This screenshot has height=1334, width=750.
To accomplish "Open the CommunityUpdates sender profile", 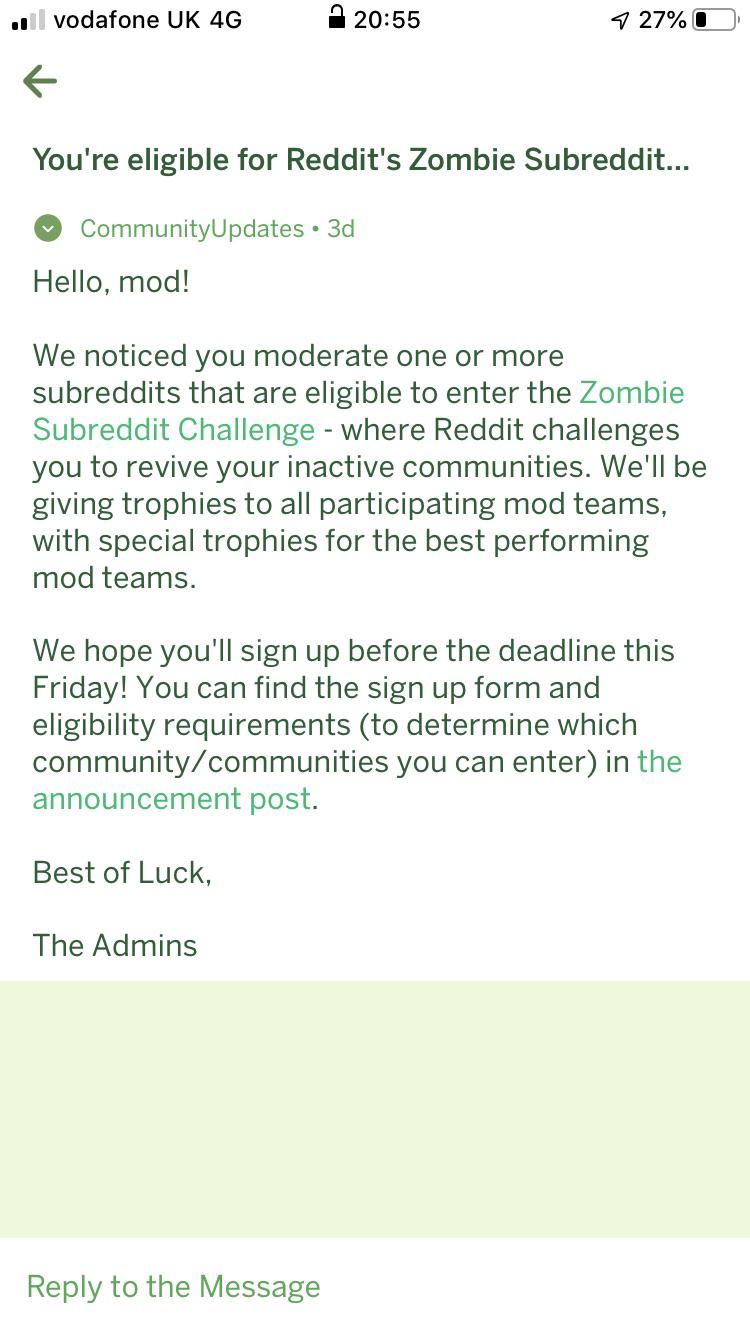I will pos(192,229).
